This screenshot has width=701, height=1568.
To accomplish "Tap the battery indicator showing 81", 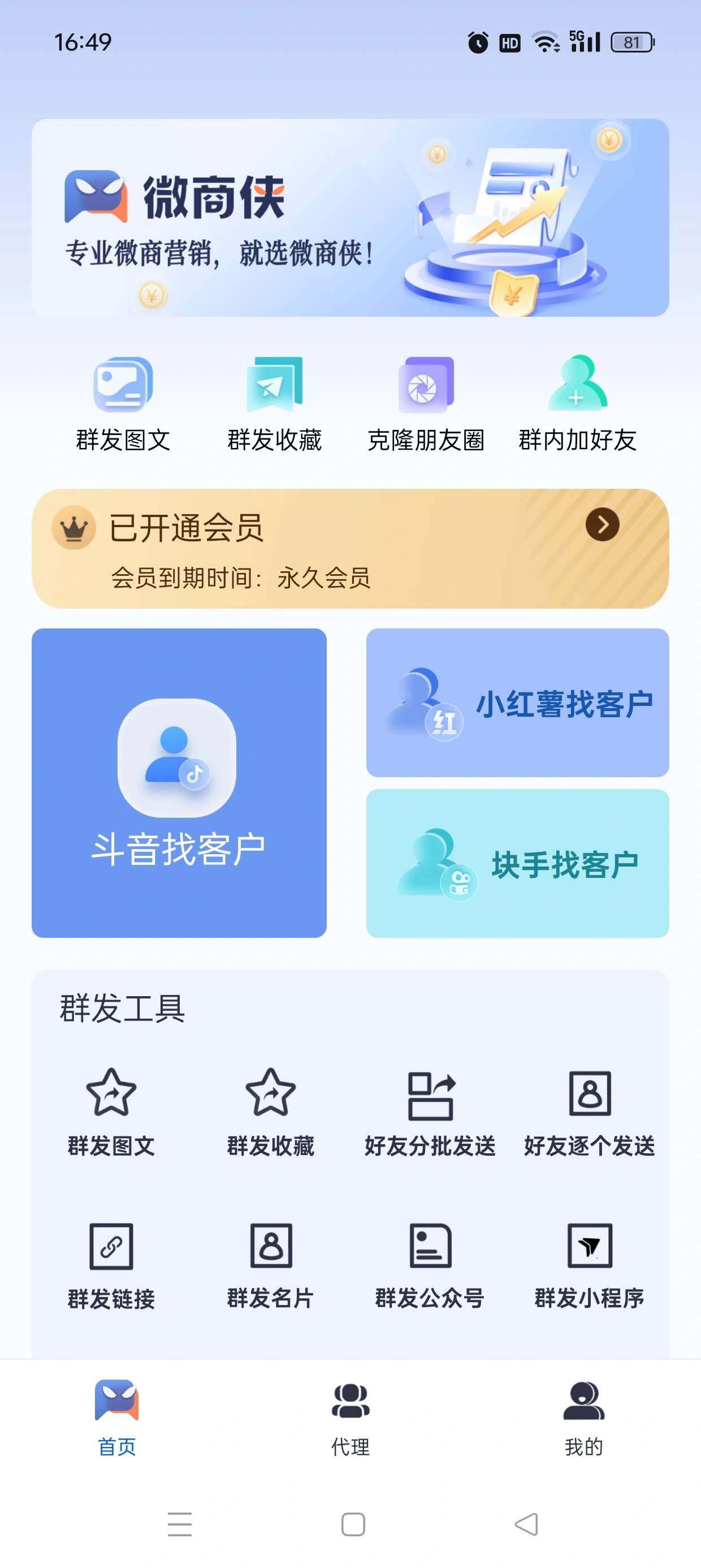I will click(633, 42).
